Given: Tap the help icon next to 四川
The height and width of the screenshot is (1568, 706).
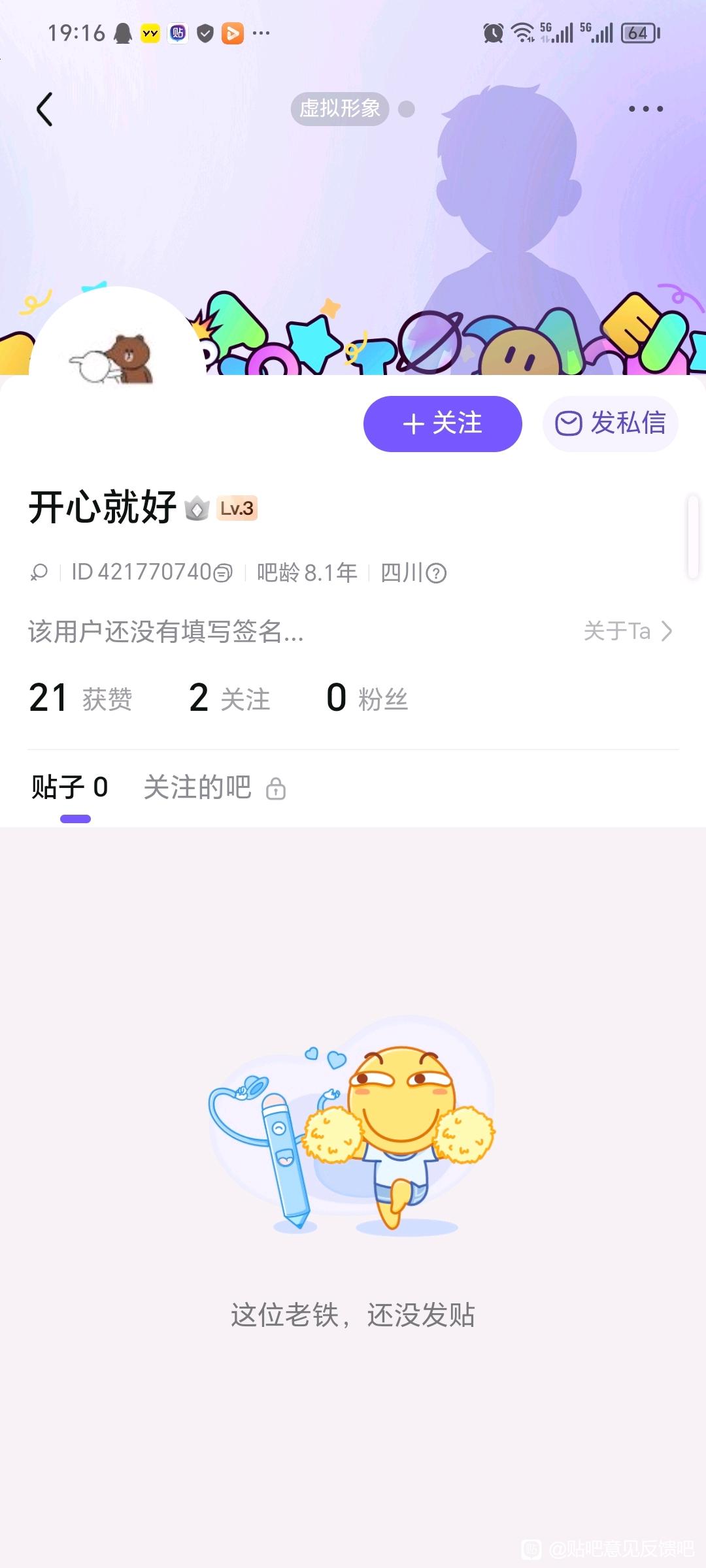Looking at the screenshot, I should pyautogui.click(x=436, y=574).
